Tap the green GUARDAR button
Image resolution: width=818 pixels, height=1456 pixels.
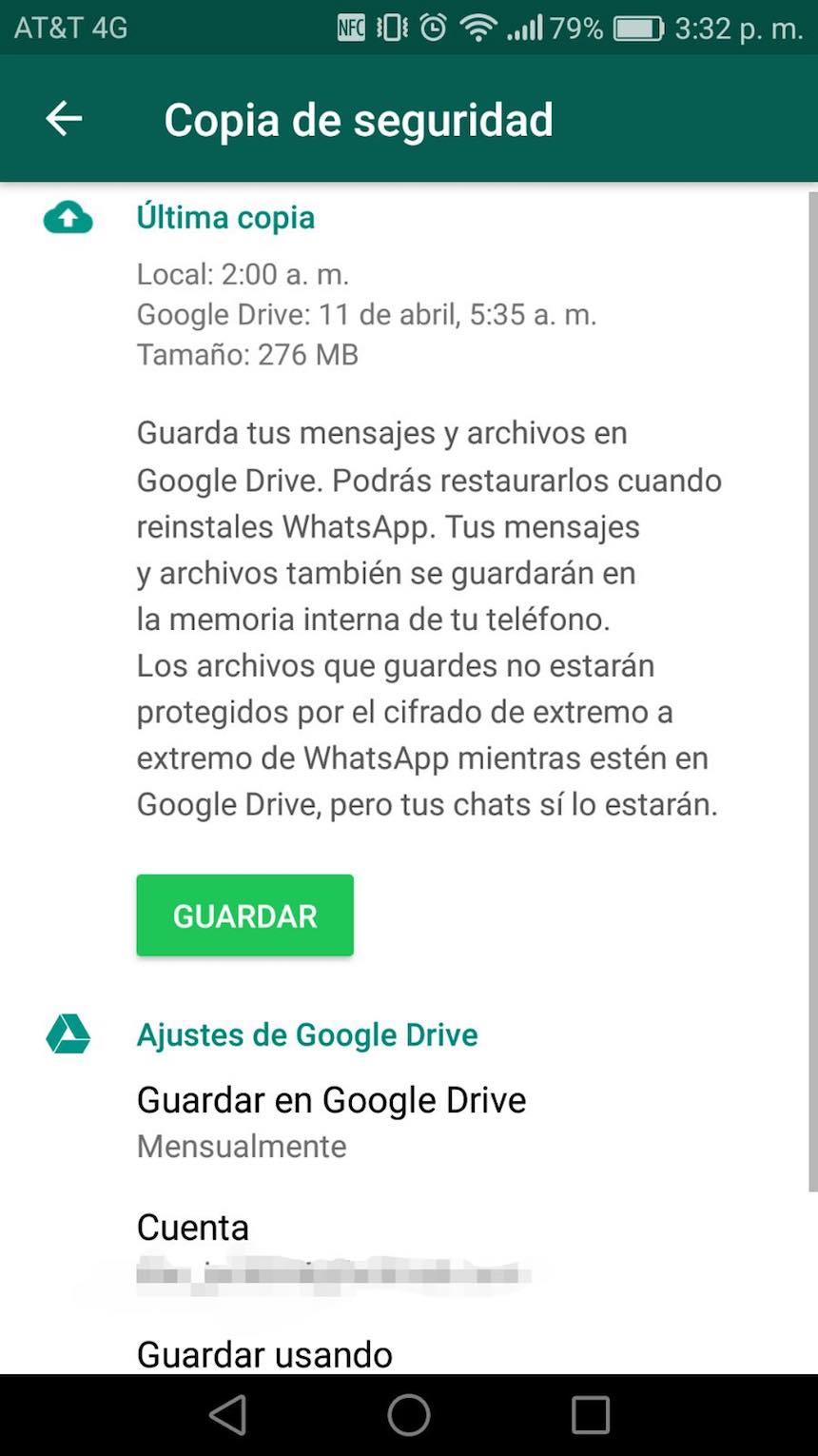[244, 915]
